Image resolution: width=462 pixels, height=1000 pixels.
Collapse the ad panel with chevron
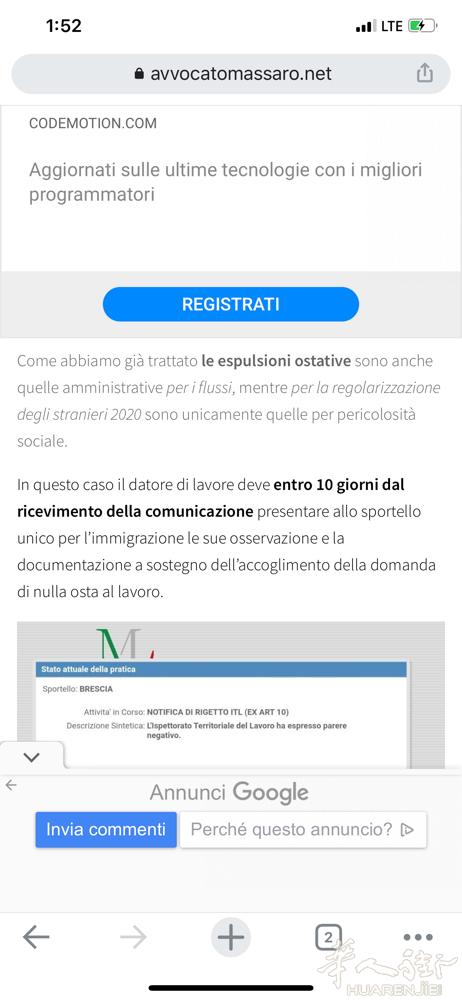pyautogui.click(x=31, y=757)
